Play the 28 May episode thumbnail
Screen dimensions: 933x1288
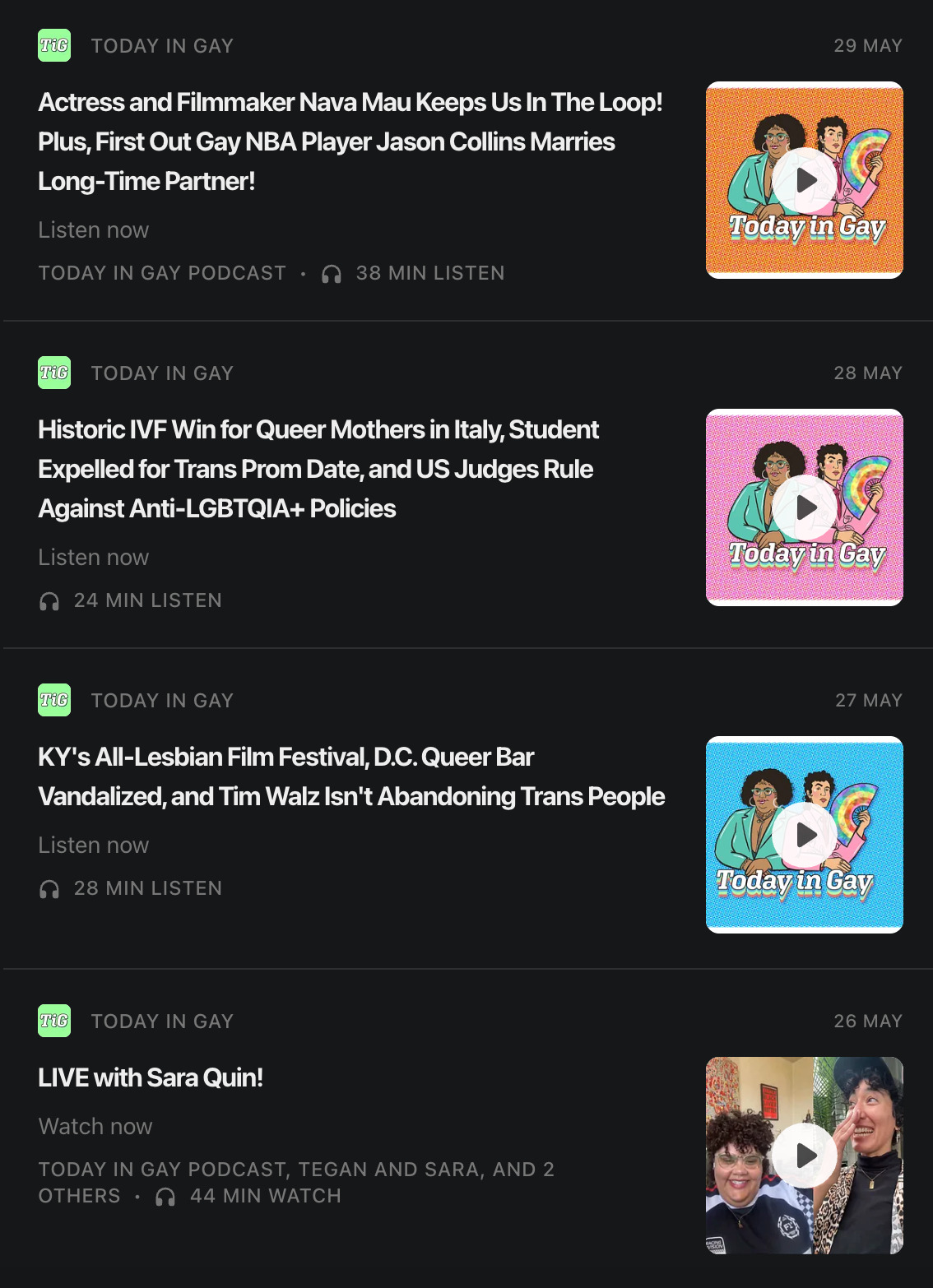click(805, 507)
